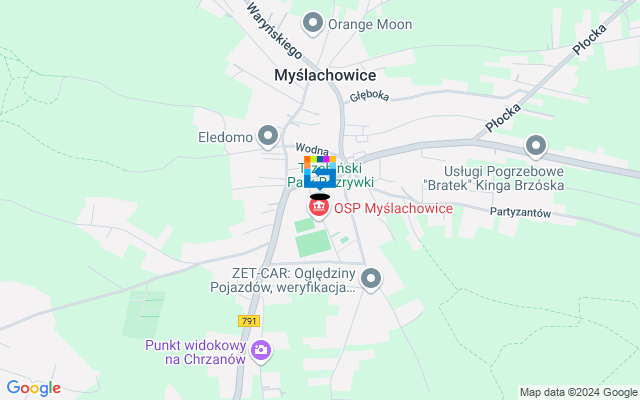Tap the OSP Myślachowice fire station pin
Screen dimensions: 640x400
319,207
